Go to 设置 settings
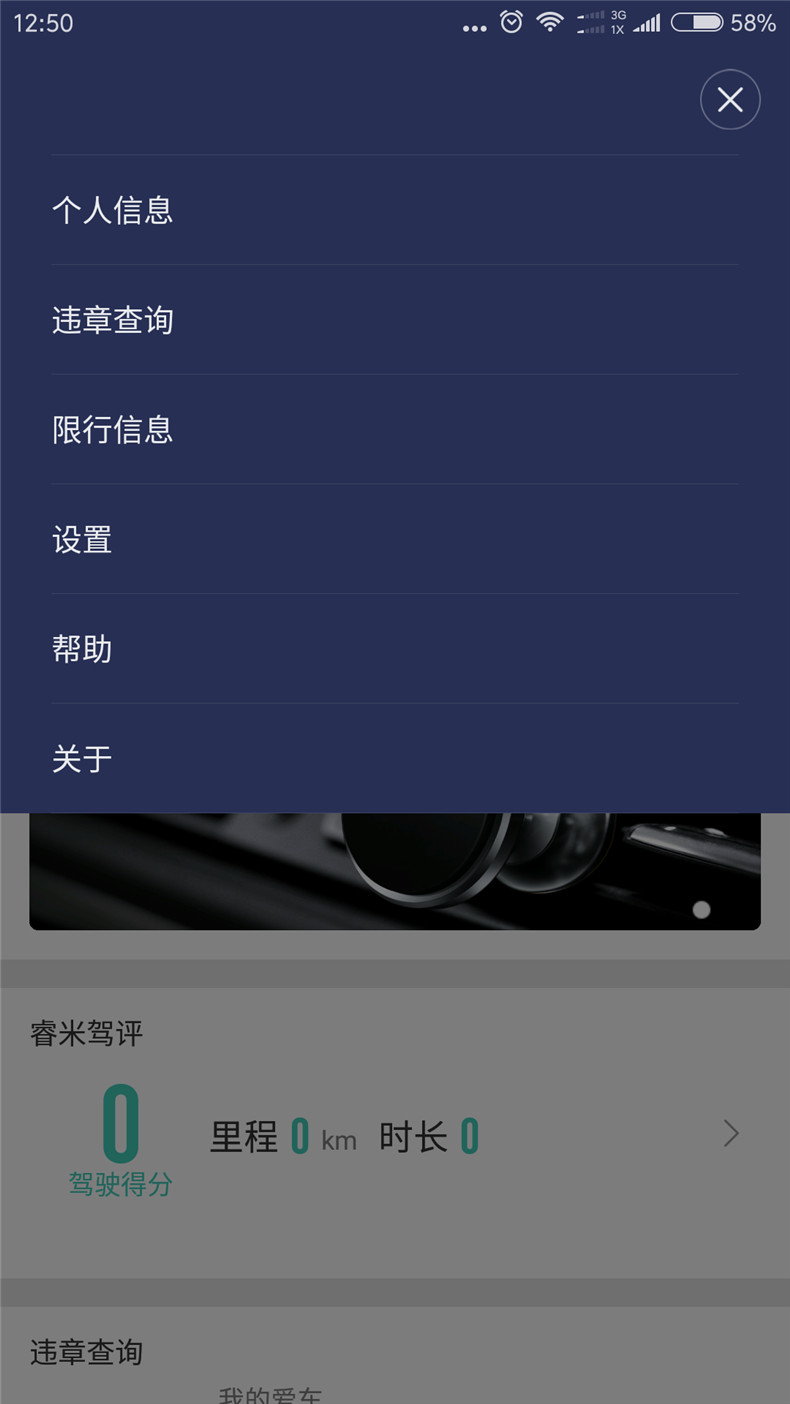 point(82,540)
